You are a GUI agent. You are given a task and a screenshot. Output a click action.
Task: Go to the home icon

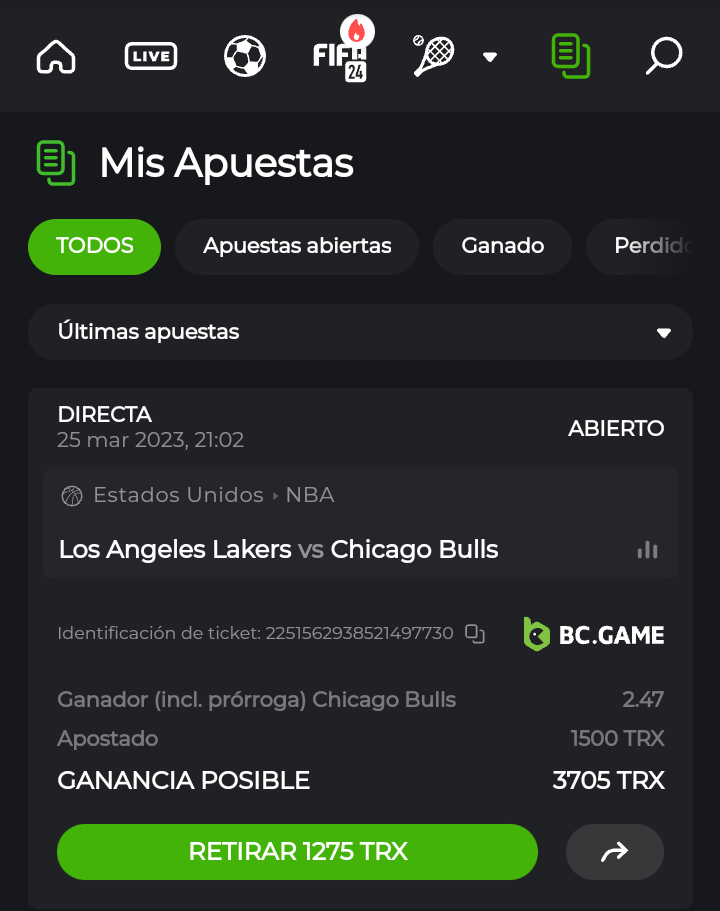click(56, 56)
